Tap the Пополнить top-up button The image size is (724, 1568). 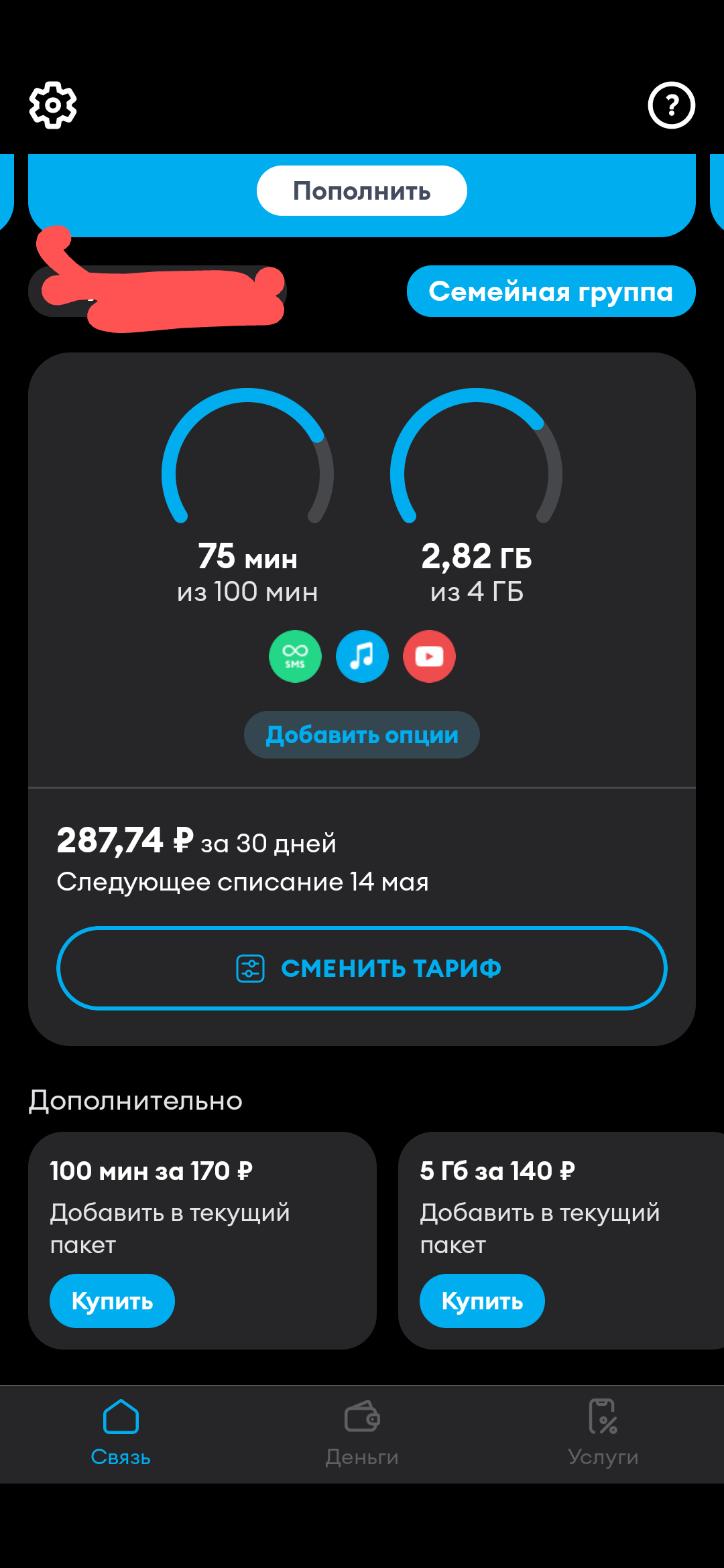point(361,191)
